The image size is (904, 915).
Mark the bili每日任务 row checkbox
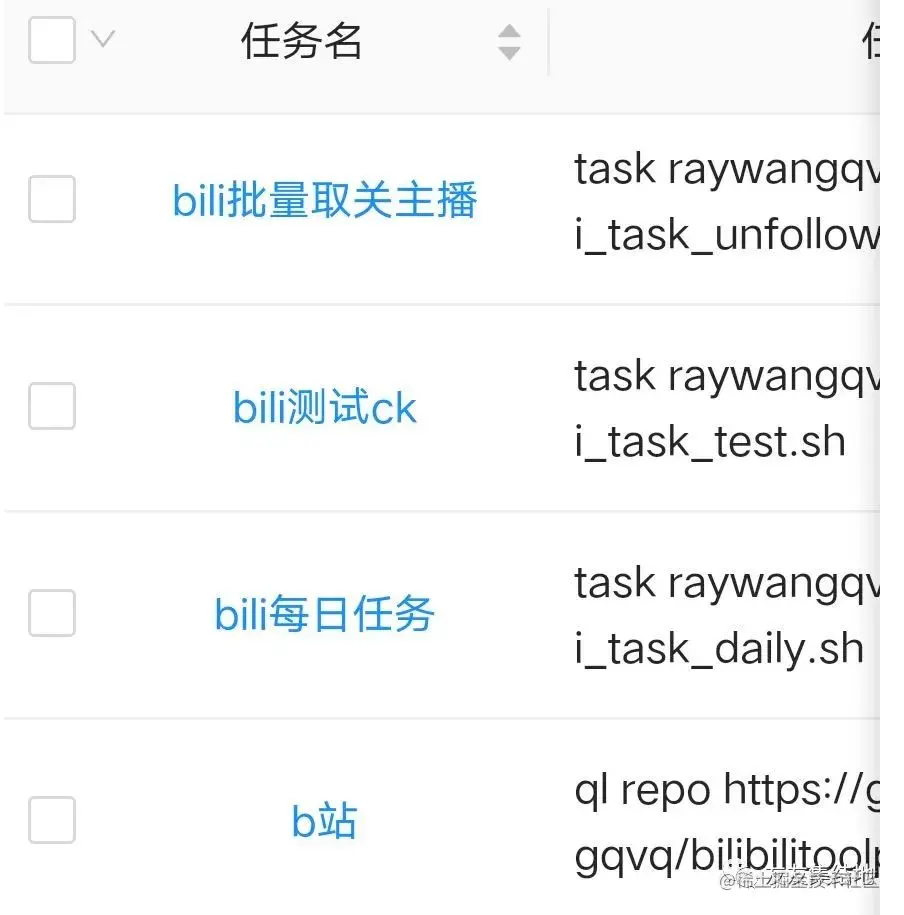(x=51, y=613)
